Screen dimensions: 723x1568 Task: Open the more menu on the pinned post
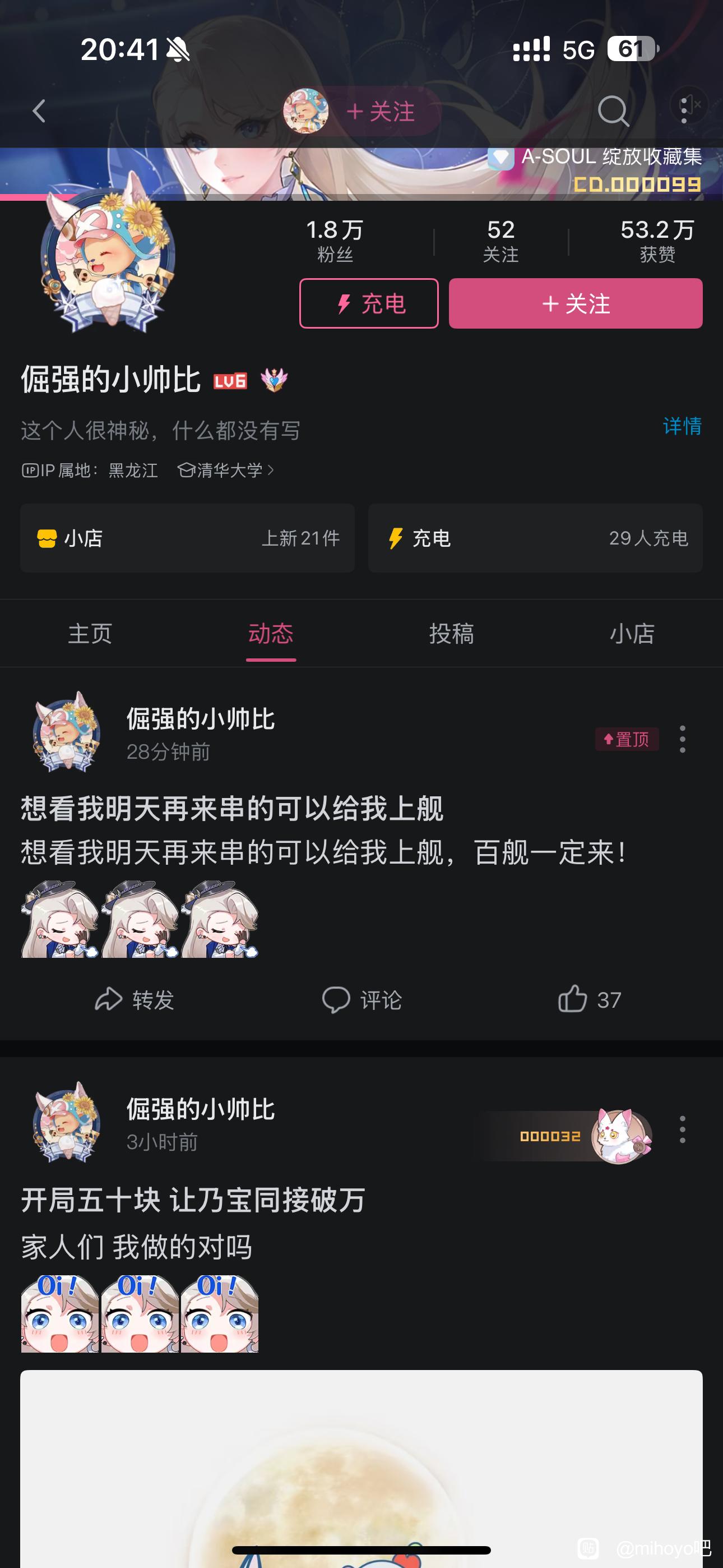point(682,739)
